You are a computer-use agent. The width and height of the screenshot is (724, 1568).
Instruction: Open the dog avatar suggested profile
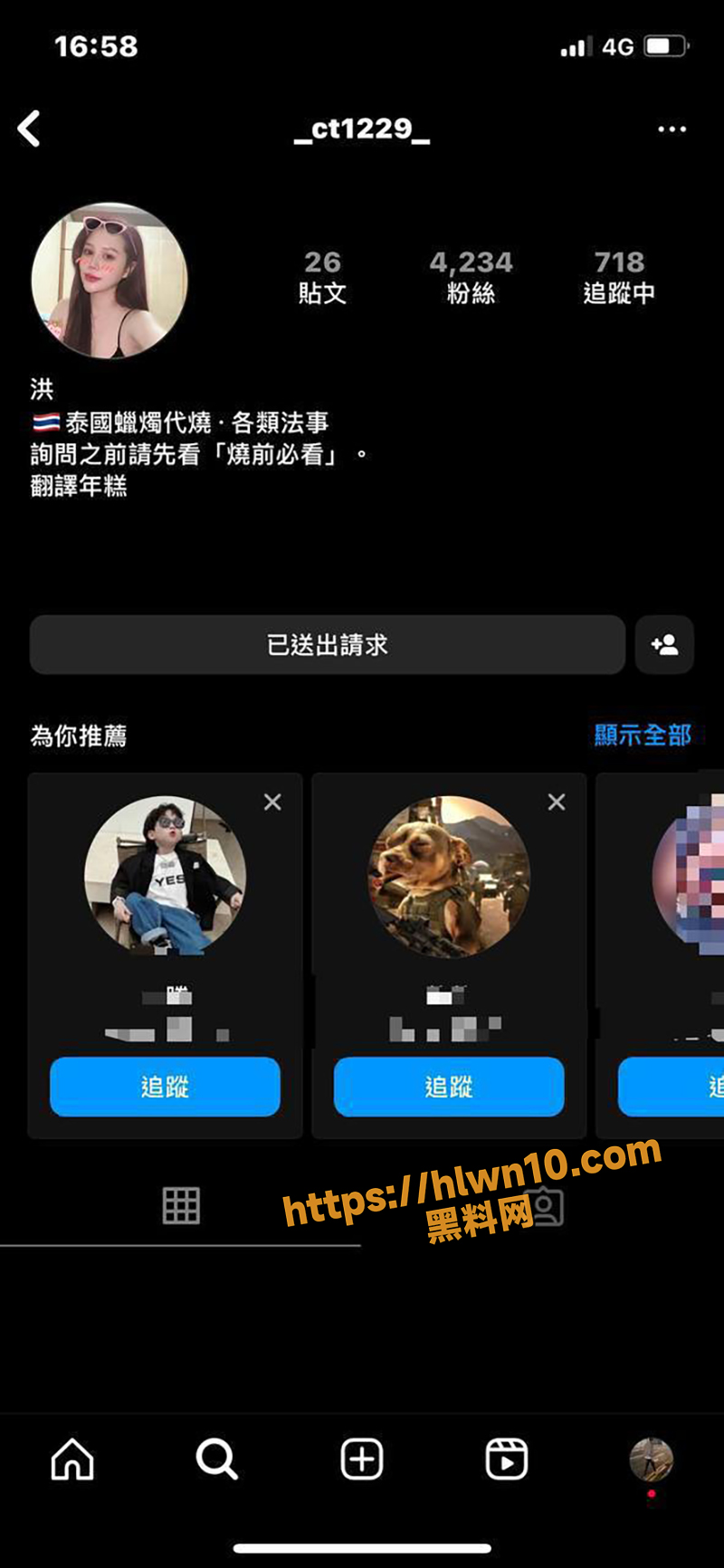pyautogui.click(x=449, y=876)
